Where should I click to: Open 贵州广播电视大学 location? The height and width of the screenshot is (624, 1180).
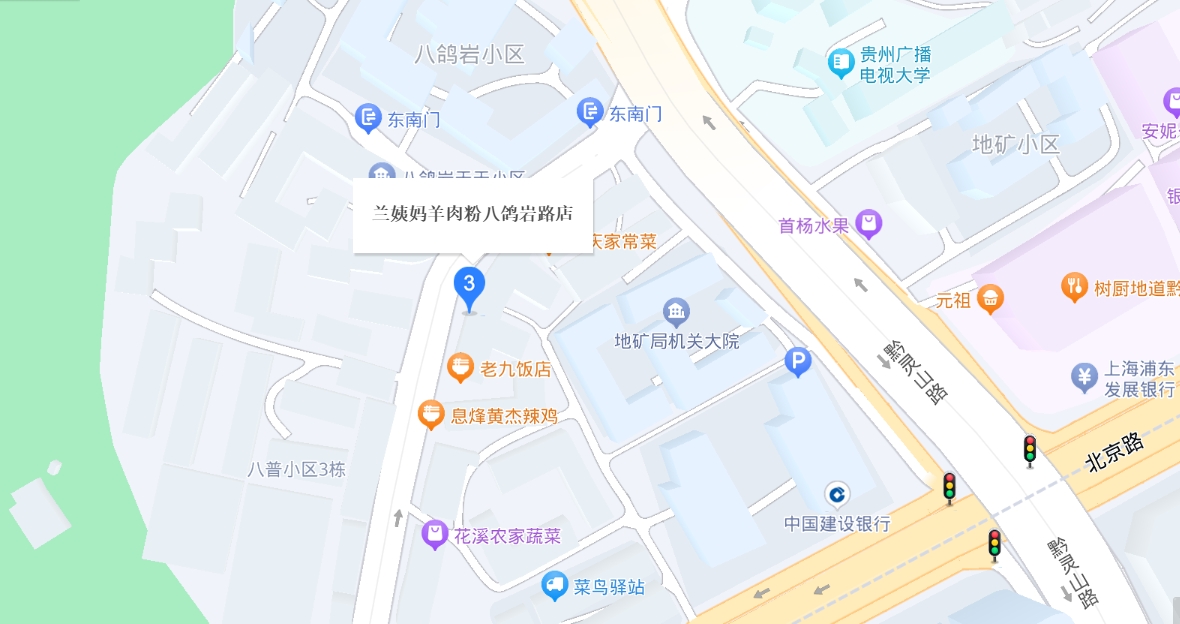tap(841, 65)
